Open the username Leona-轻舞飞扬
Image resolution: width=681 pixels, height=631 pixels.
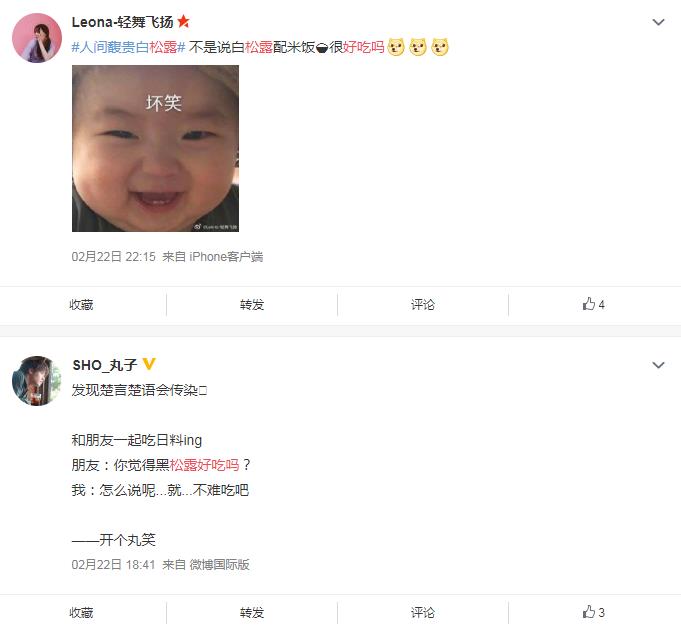coord(123,21)
